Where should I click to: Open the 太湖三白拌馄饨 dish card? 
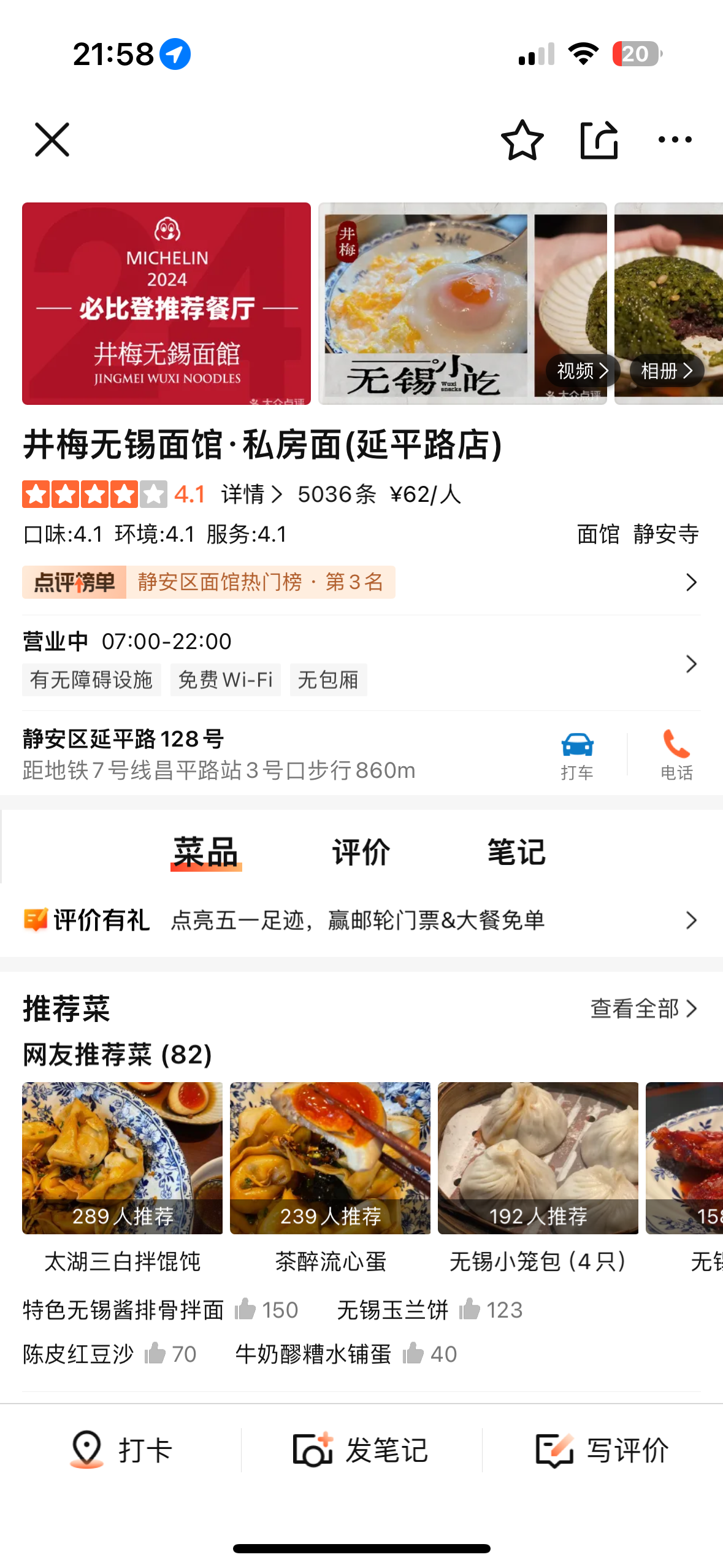click(x=122, y=1170)
